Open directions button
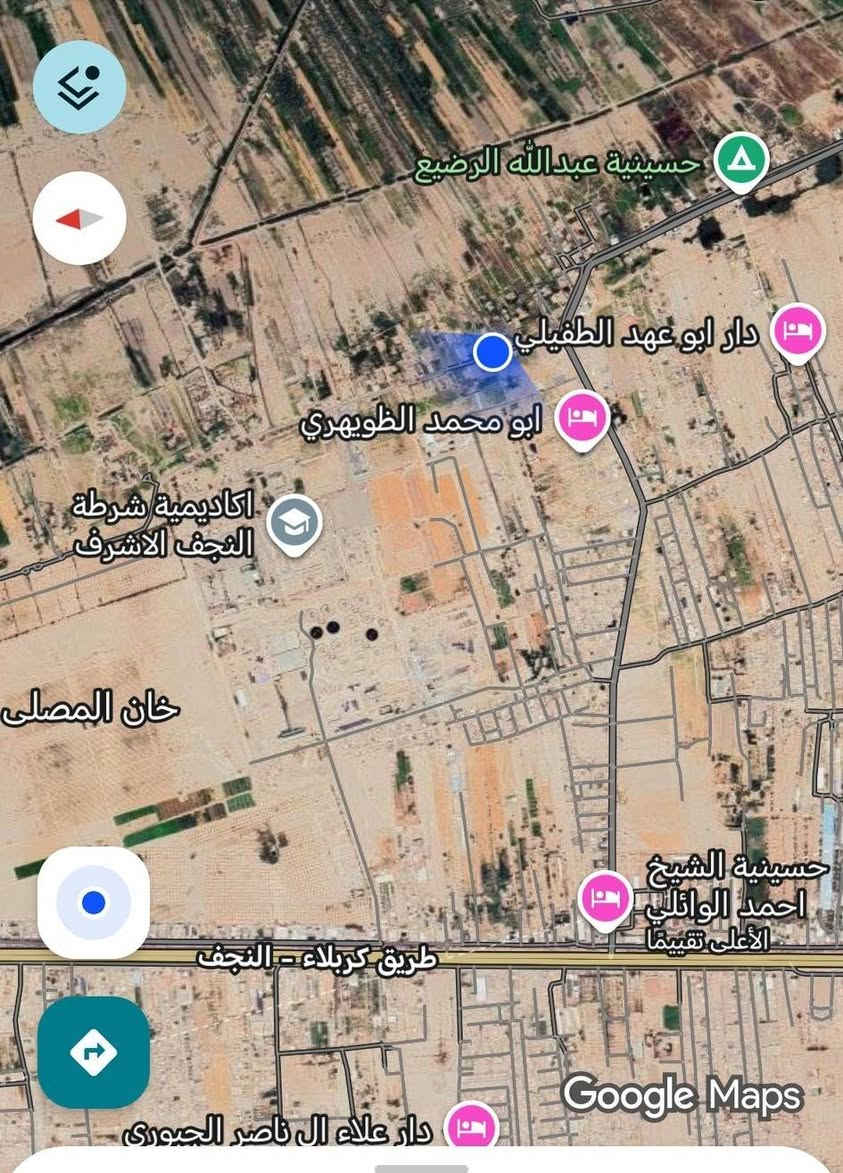This screenshot has height=1173, width=843. (94, 1051)
